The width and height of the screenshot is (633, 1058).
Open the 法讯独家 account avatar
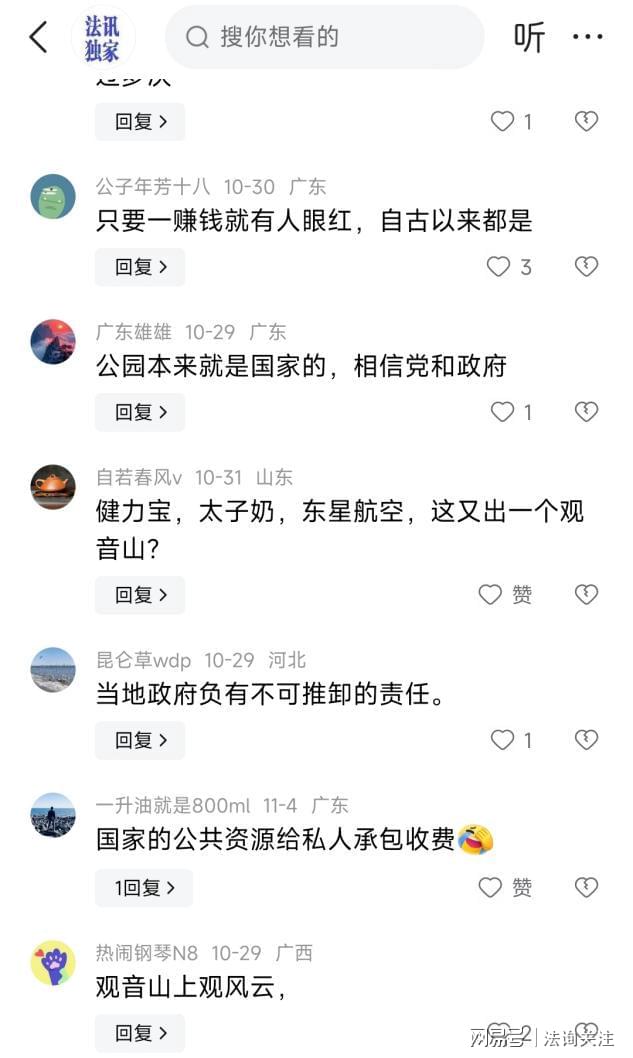[x=102, y=38]
